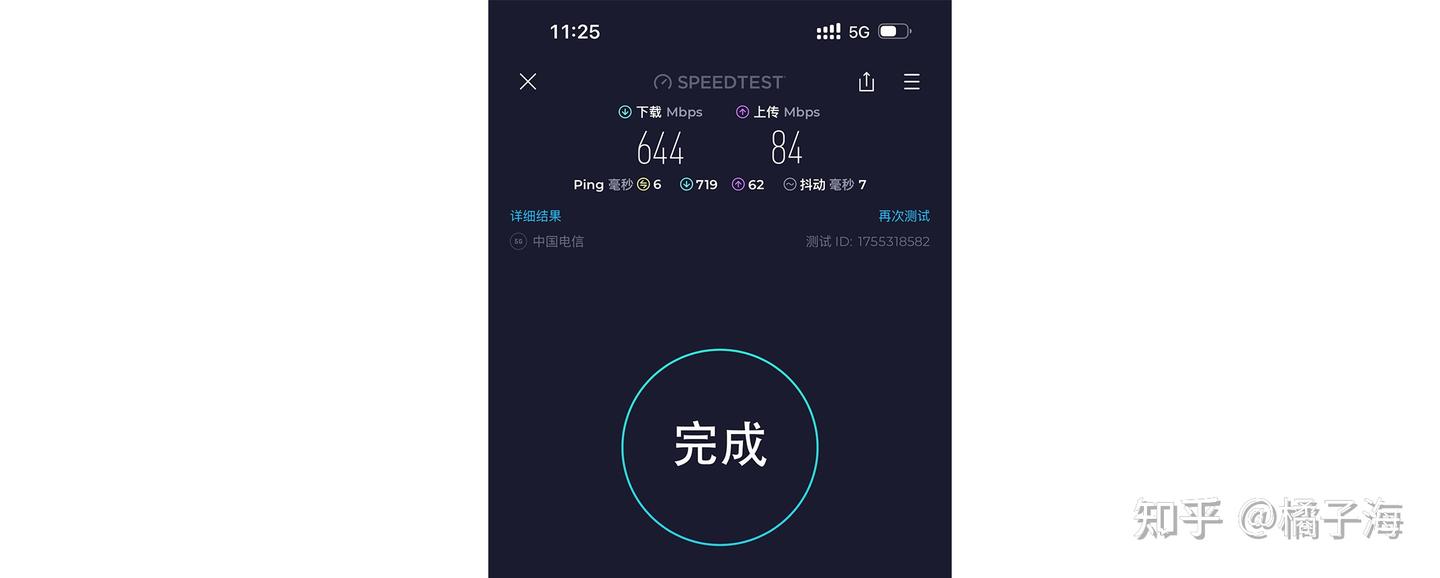The height and width of the screenshot is (578, 1440).
Task: Tap the 完成 circle button
Action: (x=720, y=446)
